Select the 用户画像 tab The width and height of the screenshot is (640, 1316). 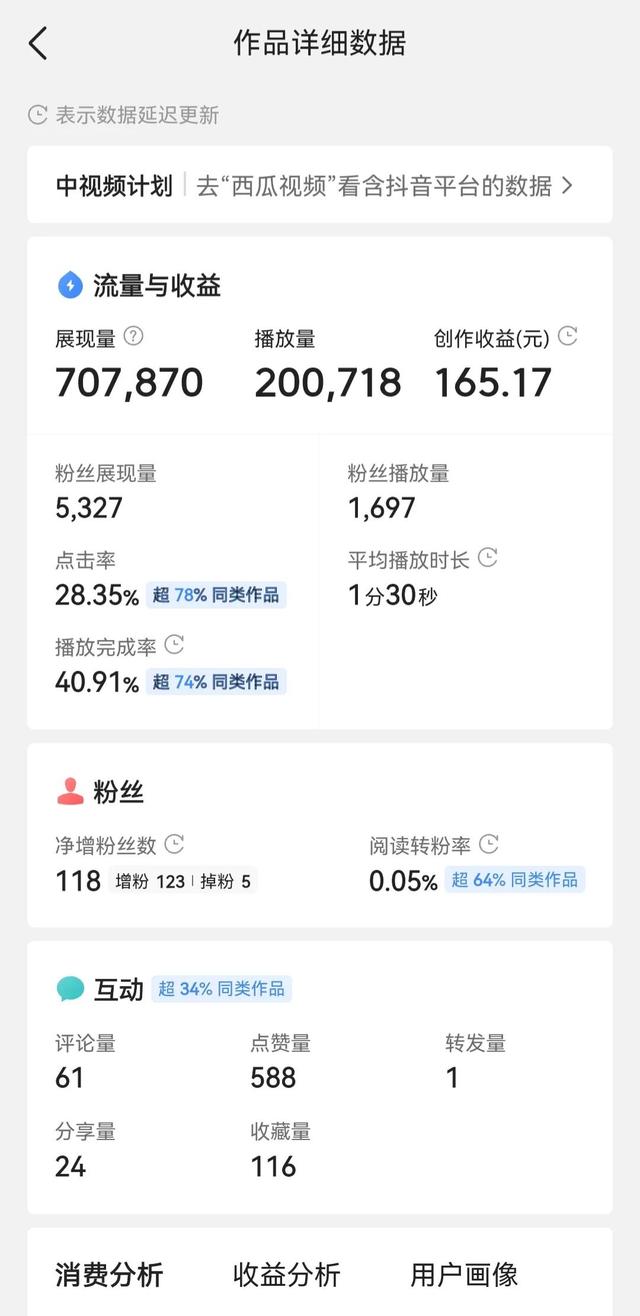(x=464, y=1274)
